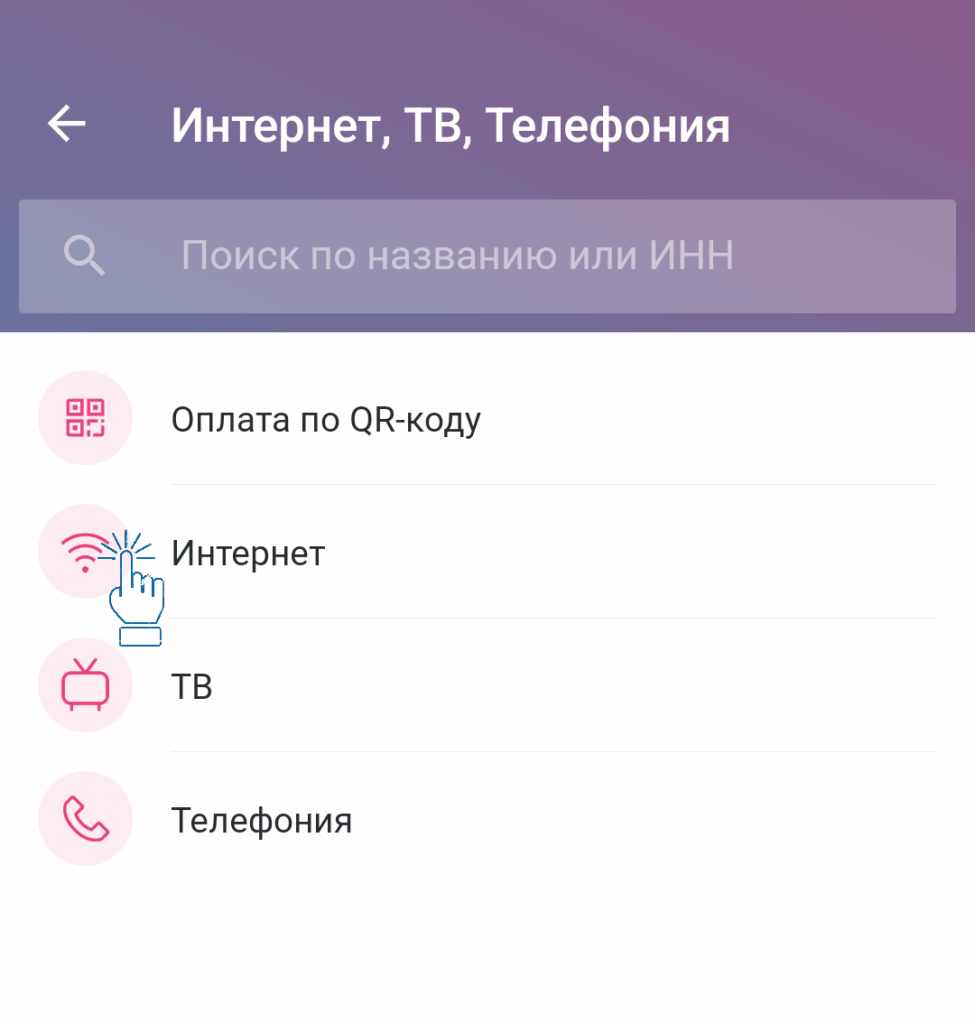Image resolution: width=975 pixels, height=1024 pixels.
Task: Choose the Телефония category
Action: point(261,821)
